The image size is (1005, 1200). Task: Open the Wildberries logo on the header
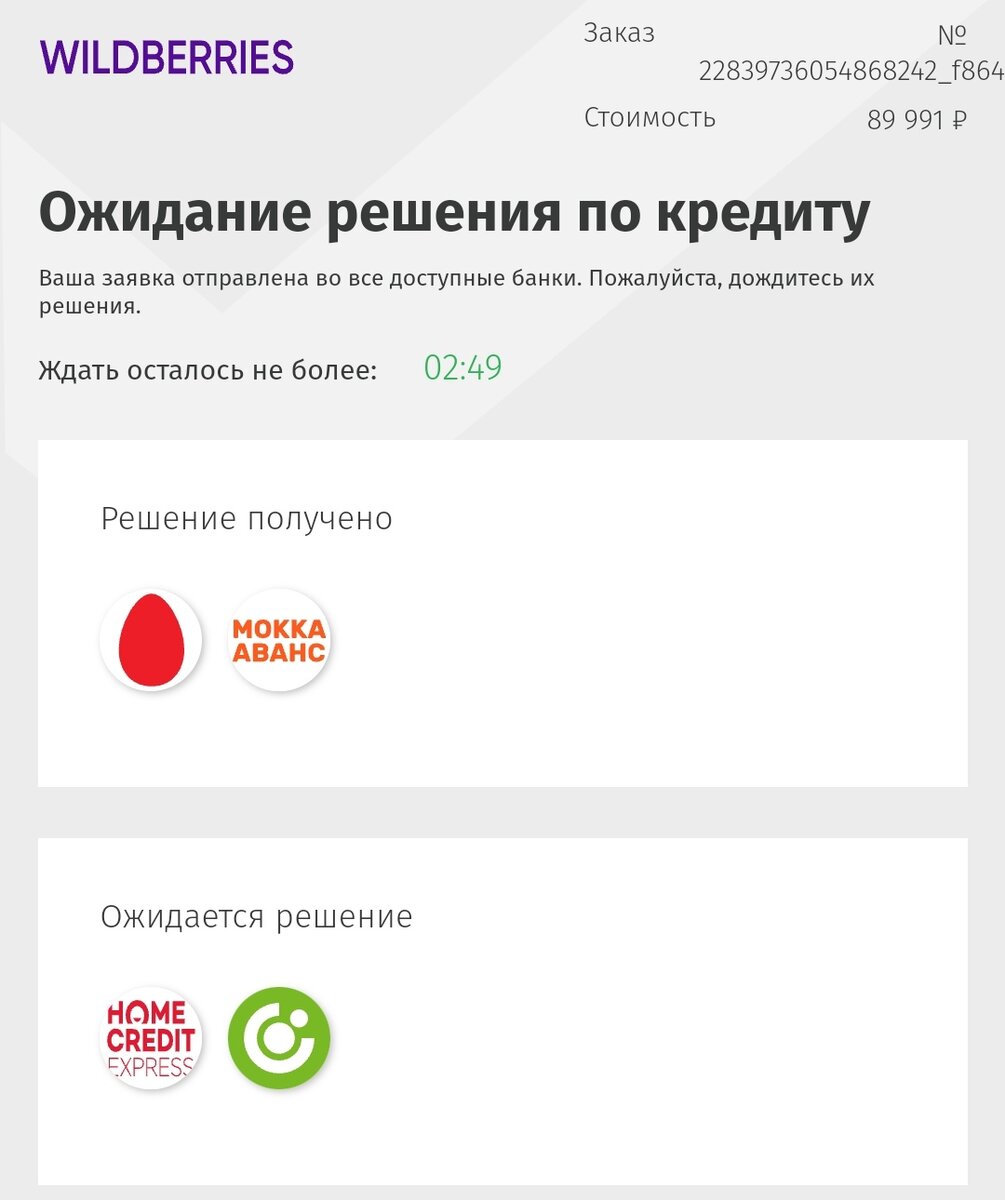point(163,57)
